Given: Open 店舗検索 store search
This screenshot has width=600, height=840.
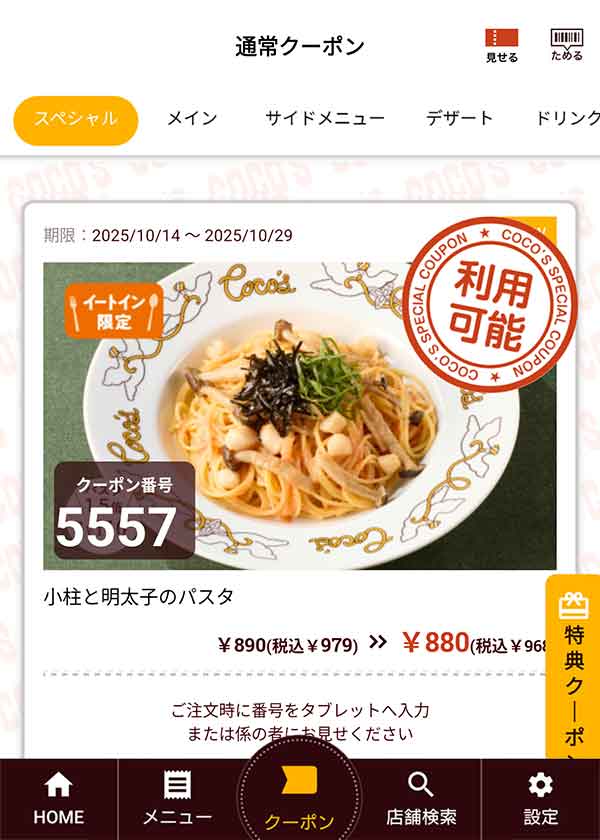Looking at the screenshot, I should (421, 799).
